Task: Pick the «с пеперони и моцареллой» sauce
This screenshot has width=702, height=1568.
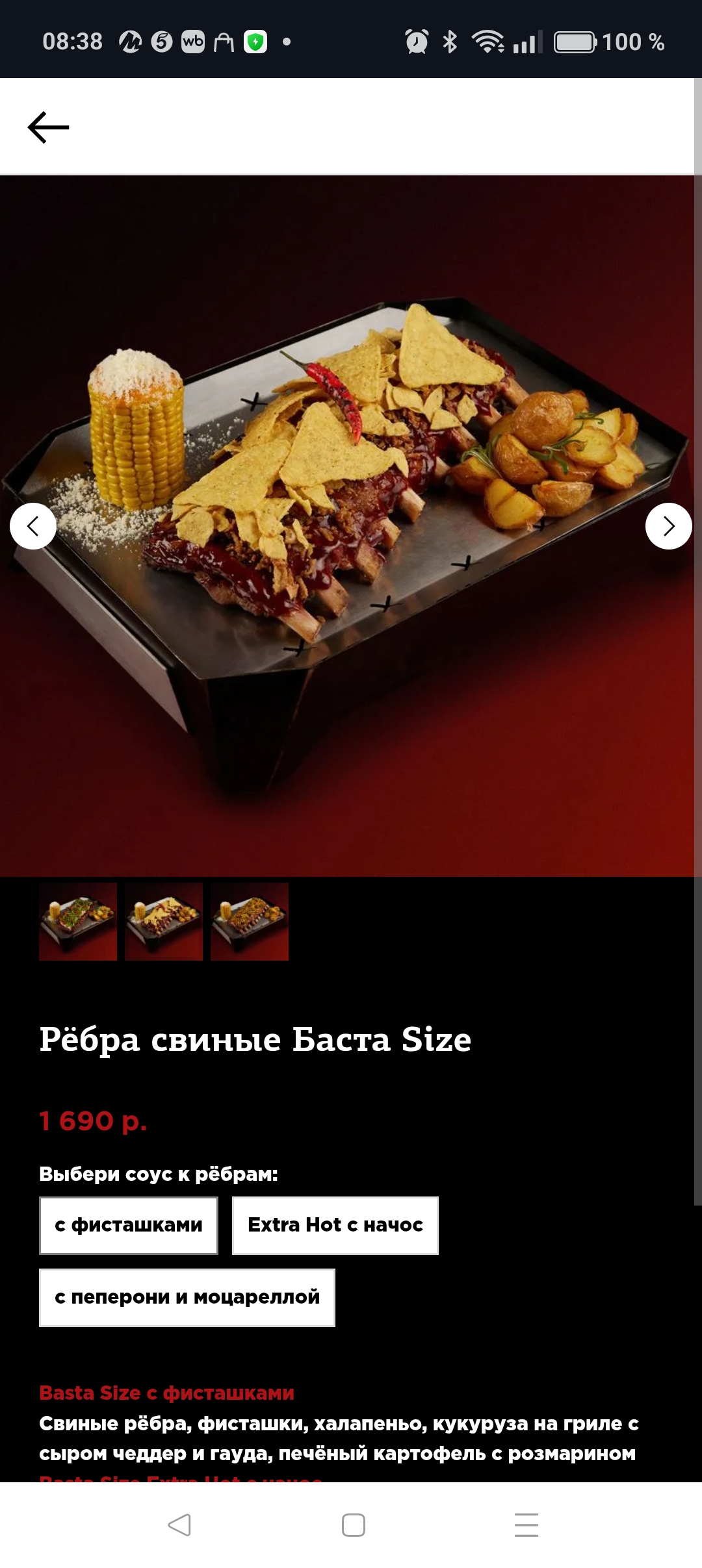Action: click(187, 1297)
